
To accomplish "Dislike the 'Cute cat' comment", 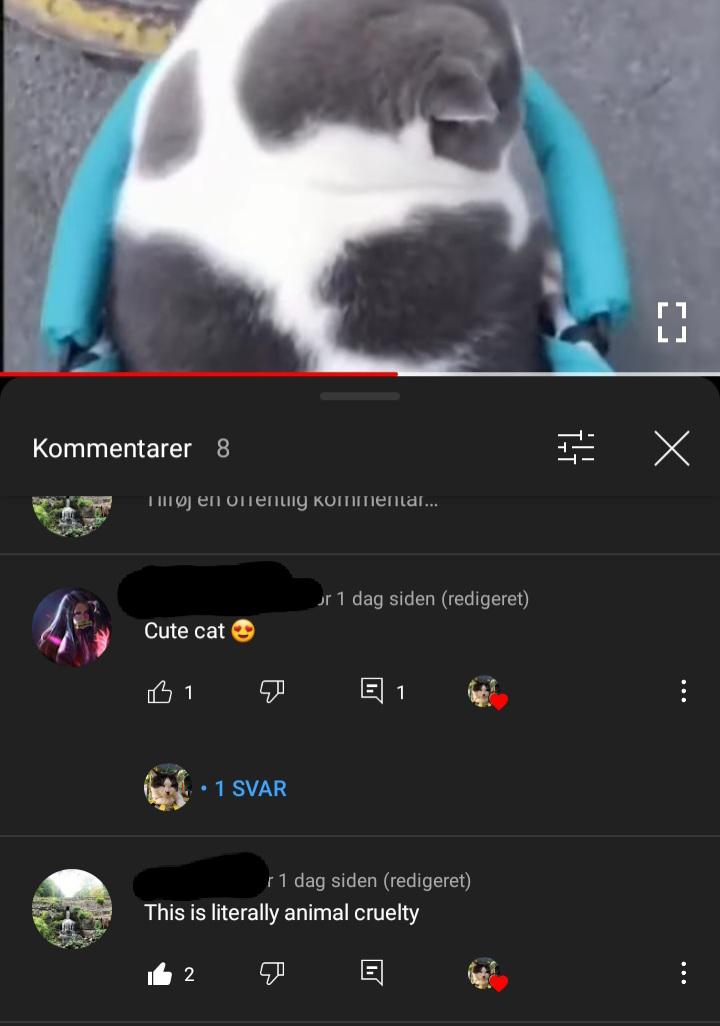I will (x=272, y=691).
